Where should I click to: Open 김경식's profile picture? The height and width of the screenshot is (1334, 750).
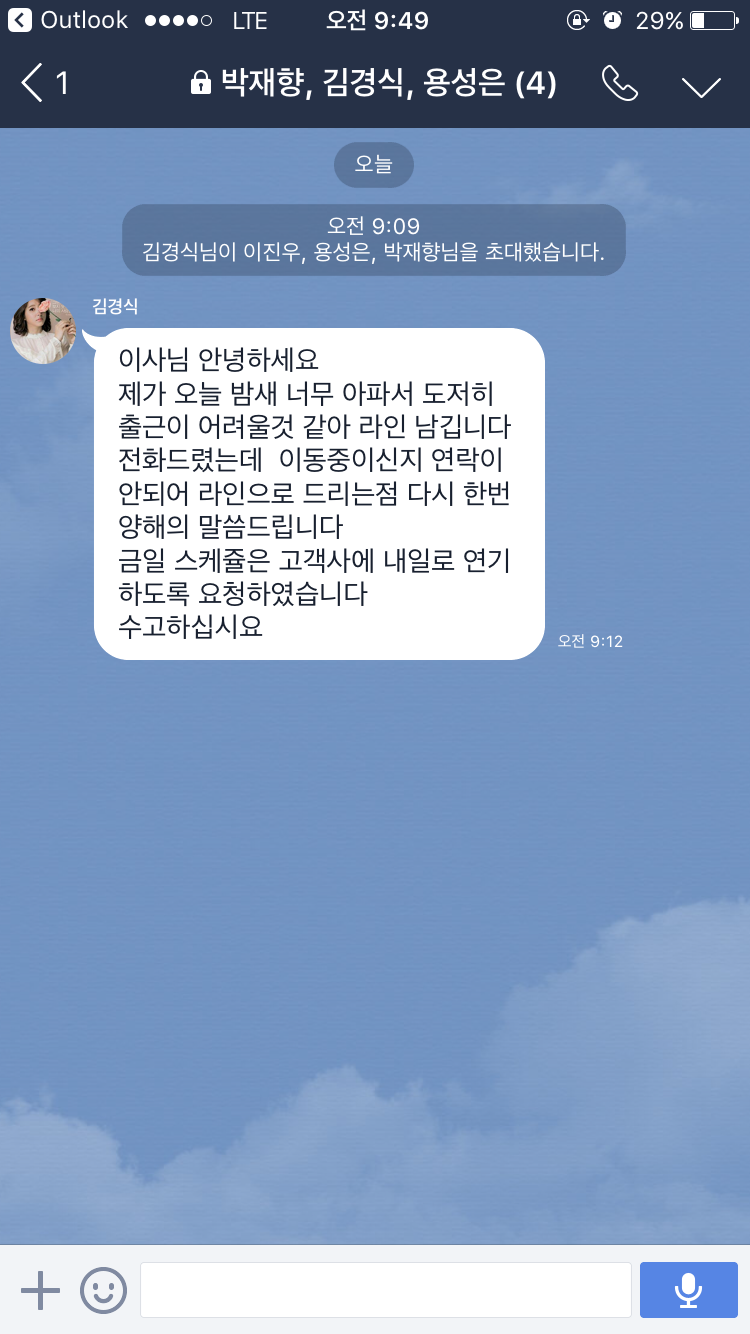[x=43, y=331]
